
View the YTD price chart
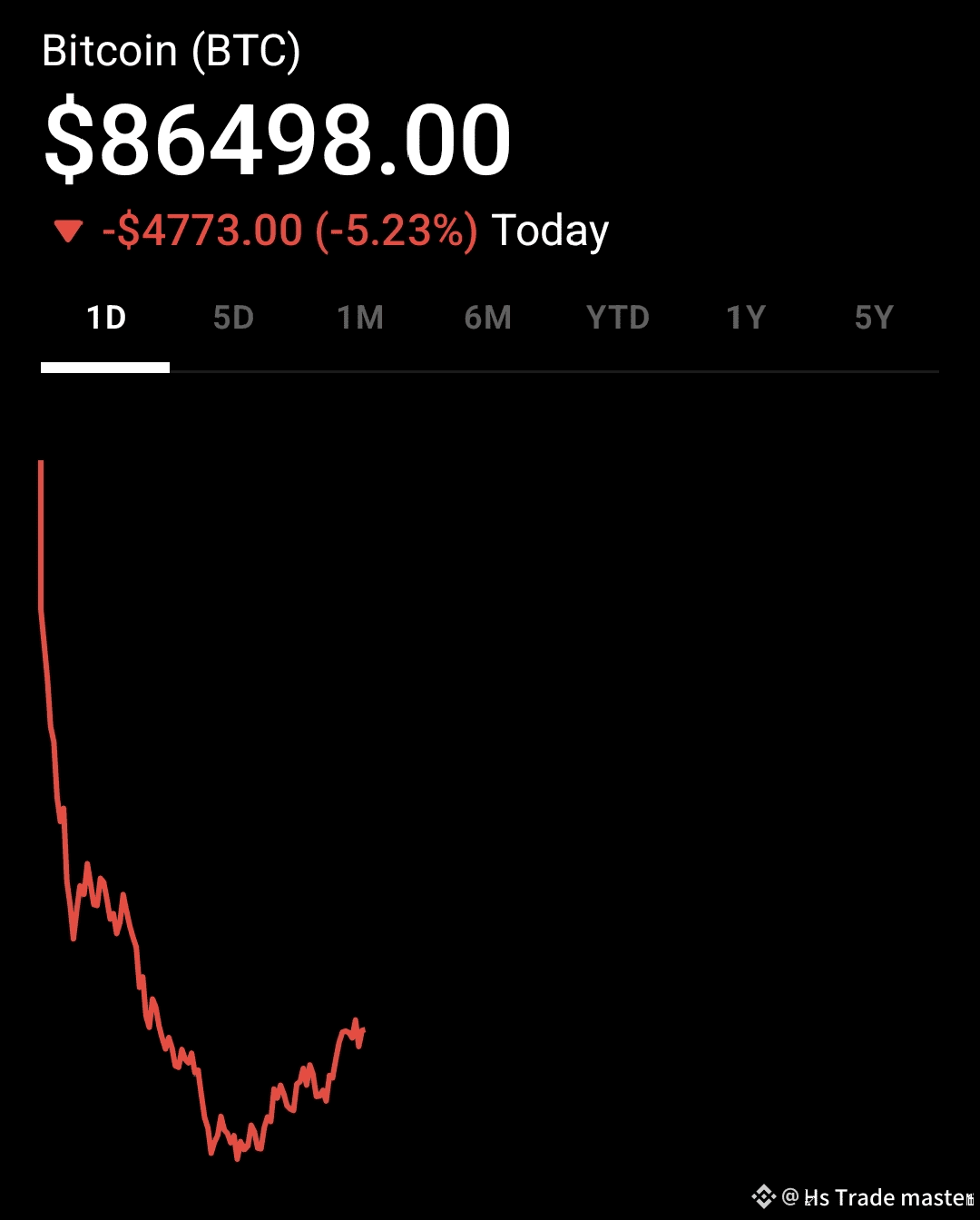618,318
